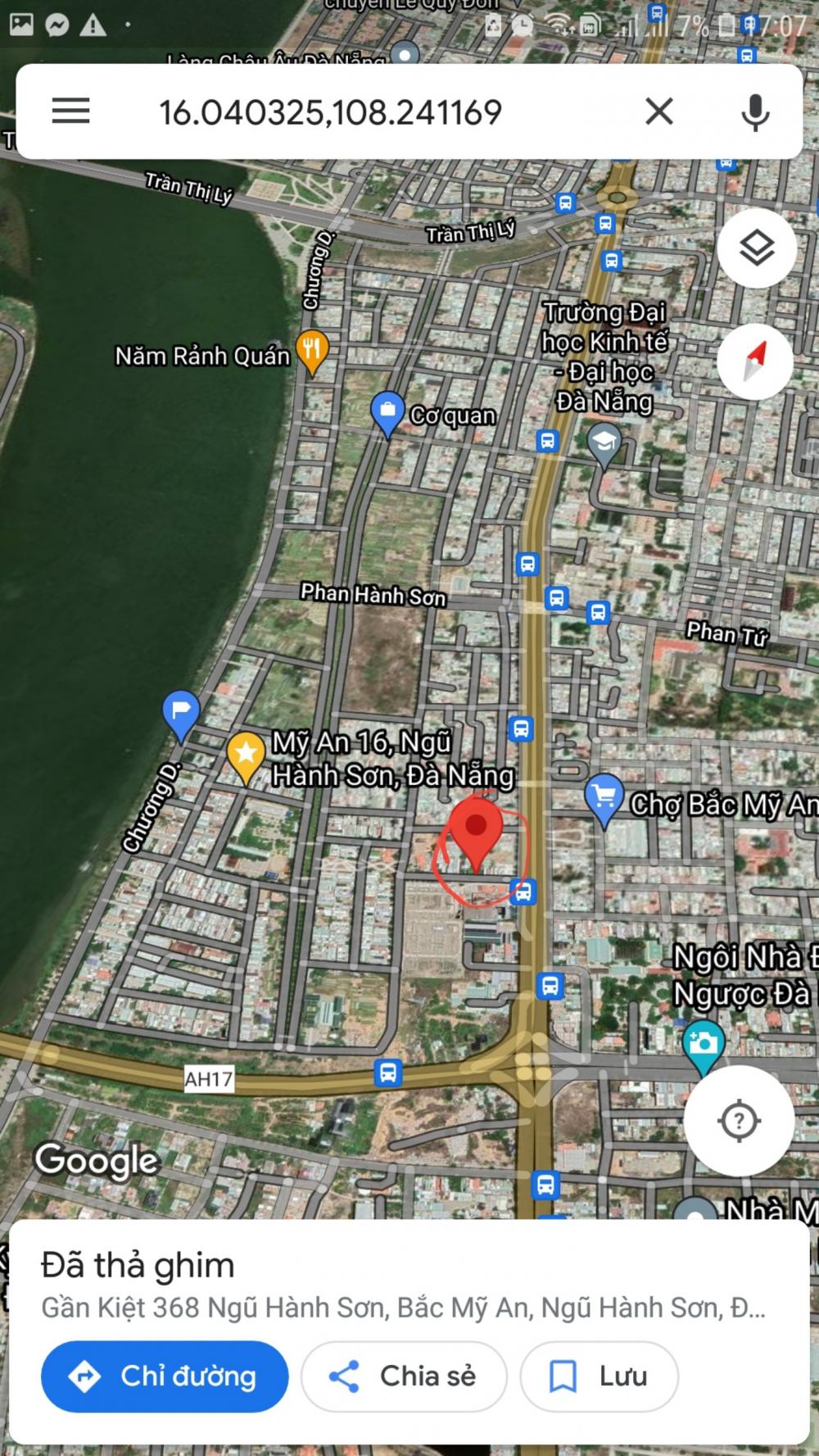
Task: Open starred place Mỹ An 16
Action: [x=245, y=755]
